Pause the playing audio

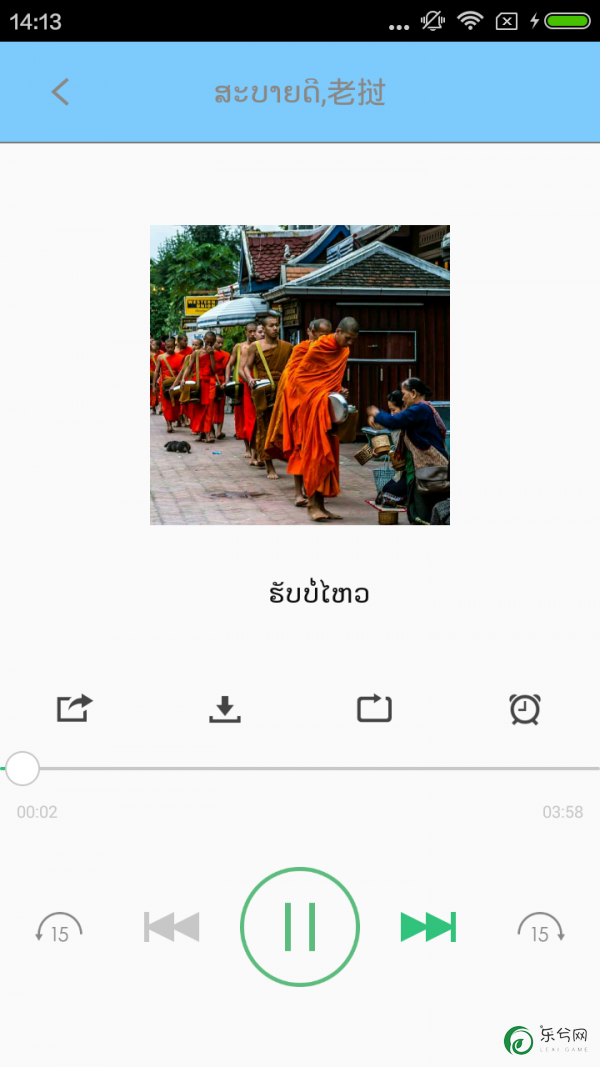[x=300, y=927]
